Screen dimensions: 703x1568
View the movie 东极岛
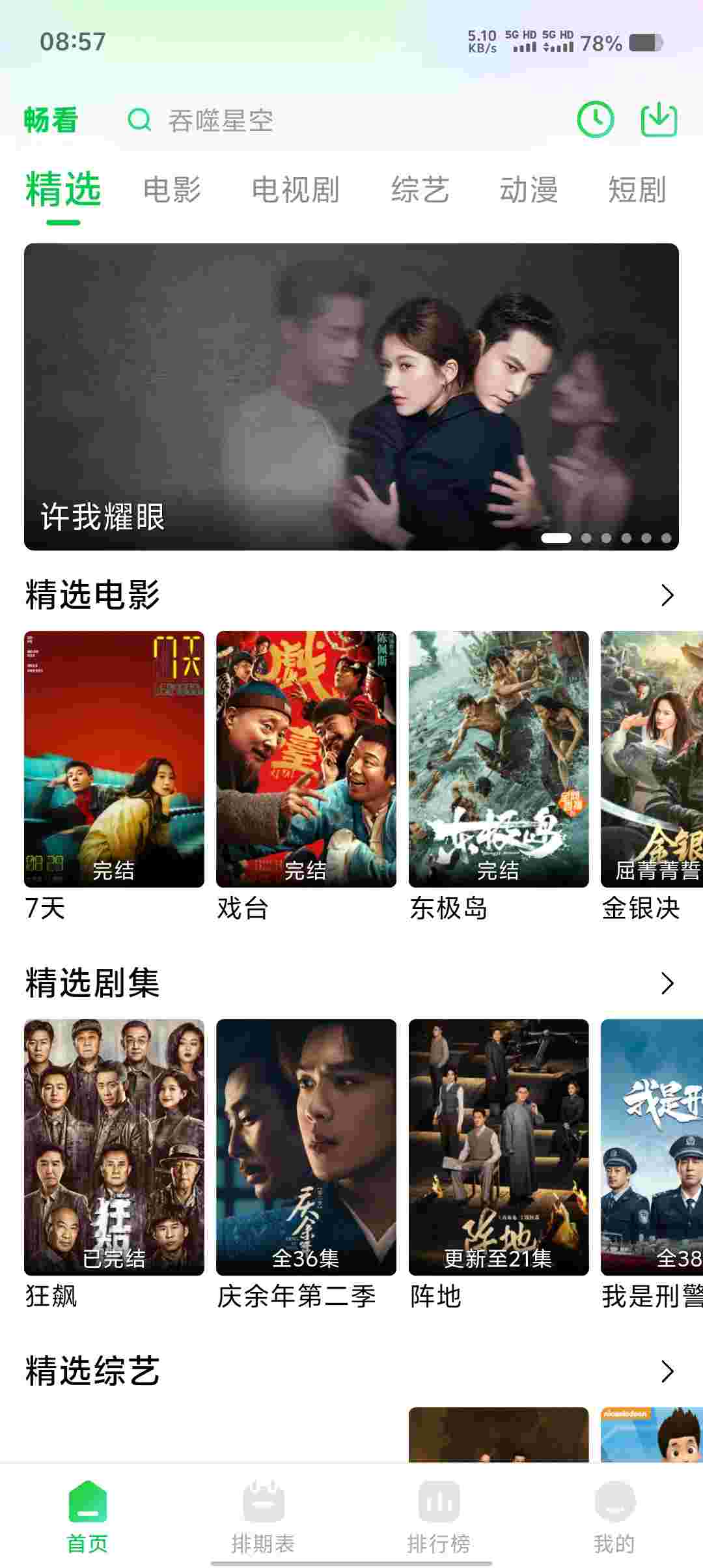coord(499,759)
